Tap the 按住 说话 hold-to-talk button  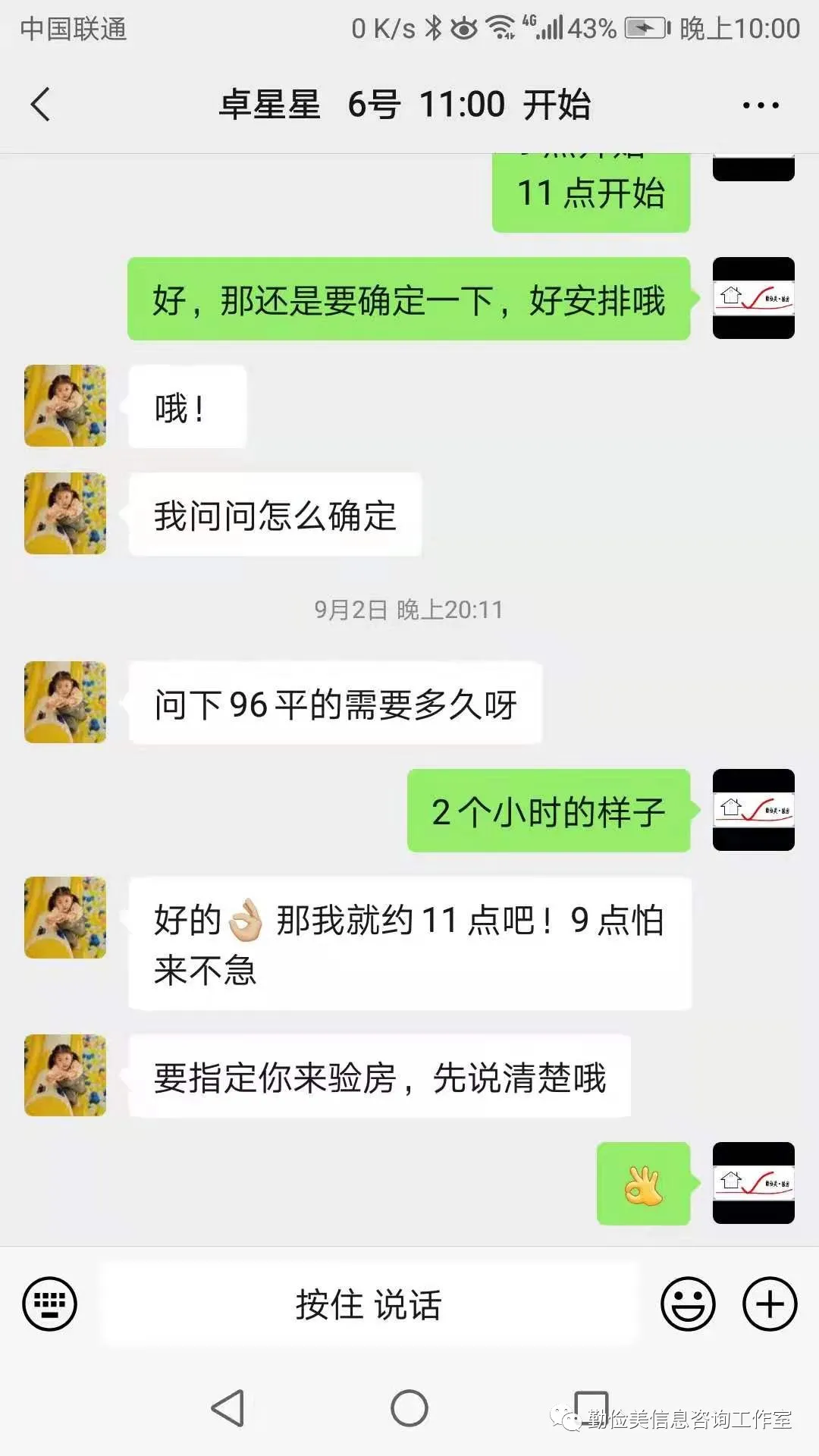(369, 1304)
